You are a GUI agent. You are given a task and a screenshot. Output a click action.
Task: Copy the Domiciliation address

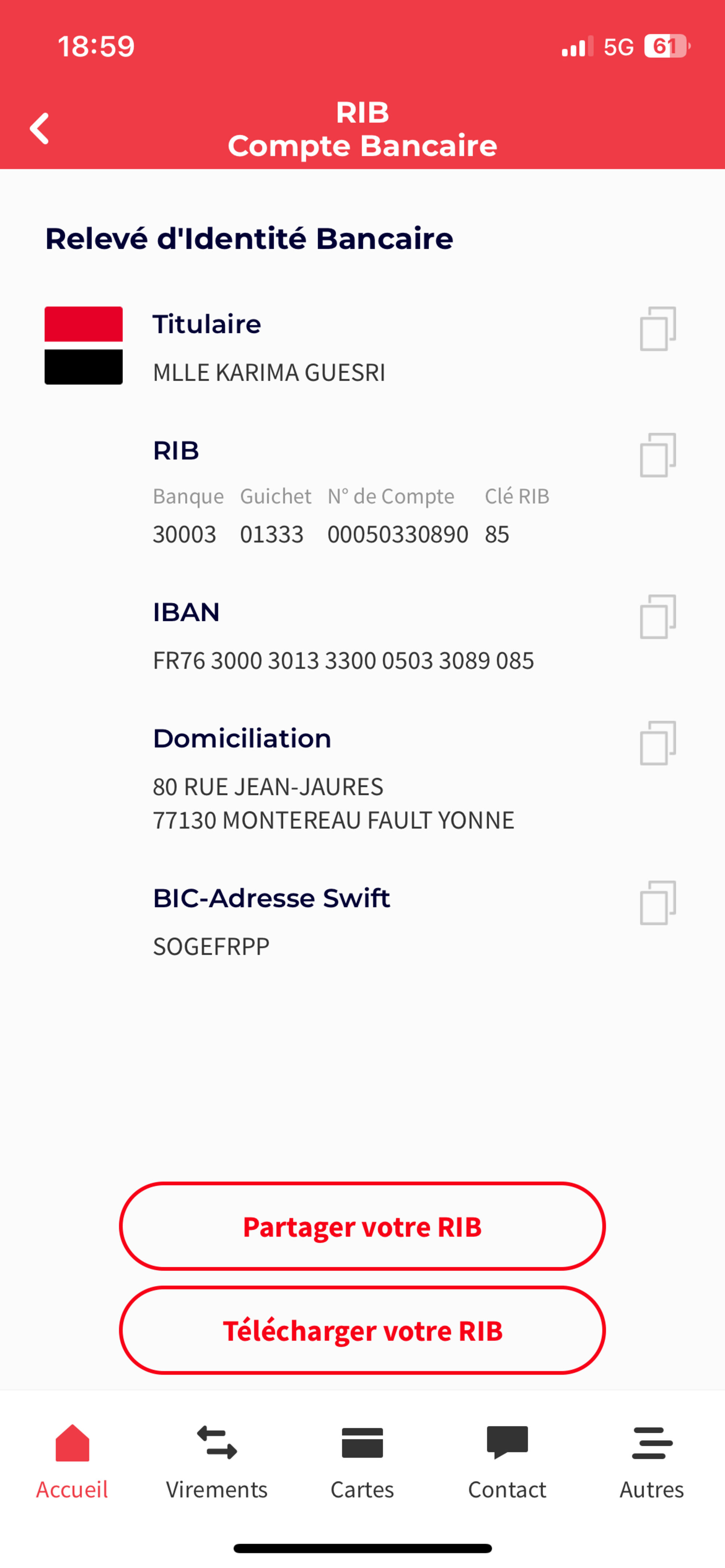click(658, 743)
